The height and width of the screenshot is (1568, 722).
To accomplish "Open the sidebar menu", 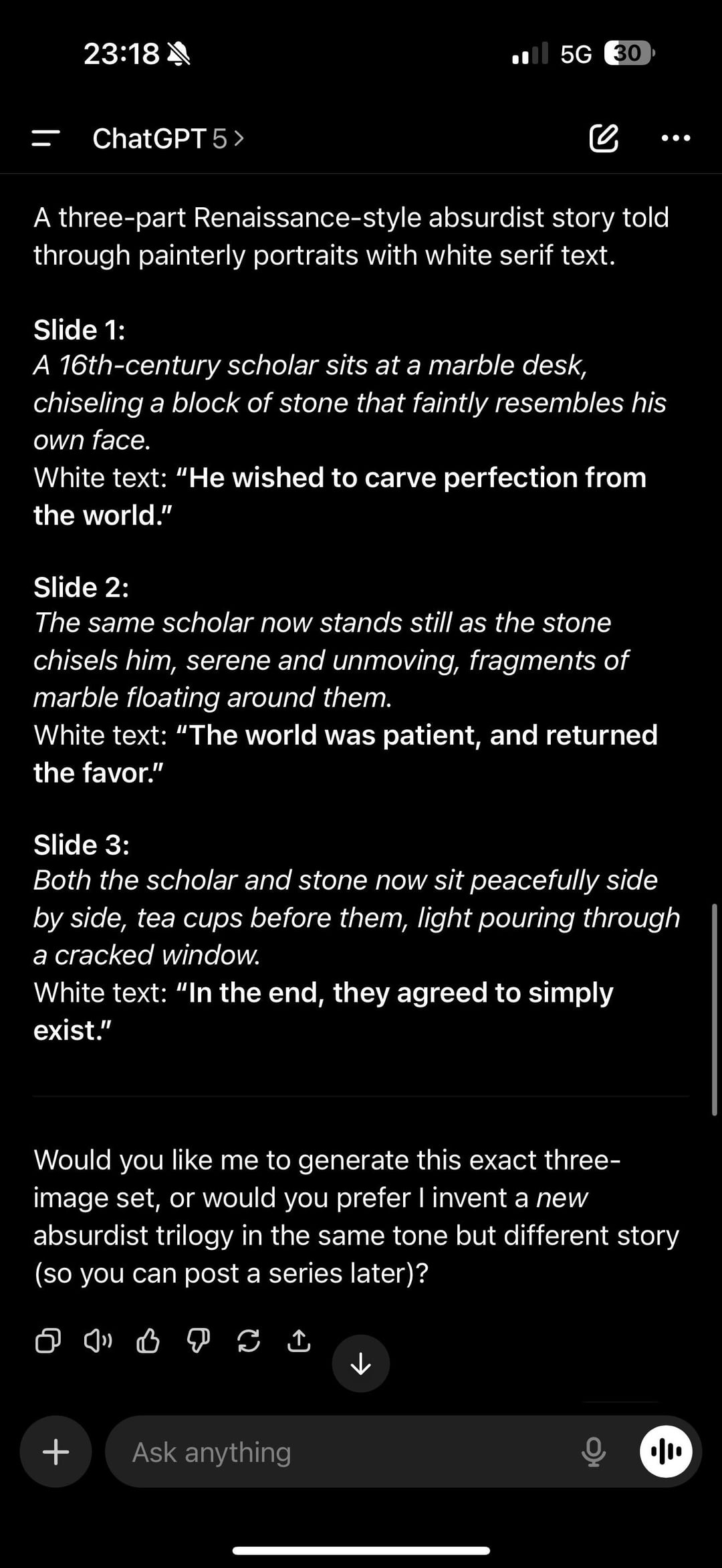I will (45, 138).
